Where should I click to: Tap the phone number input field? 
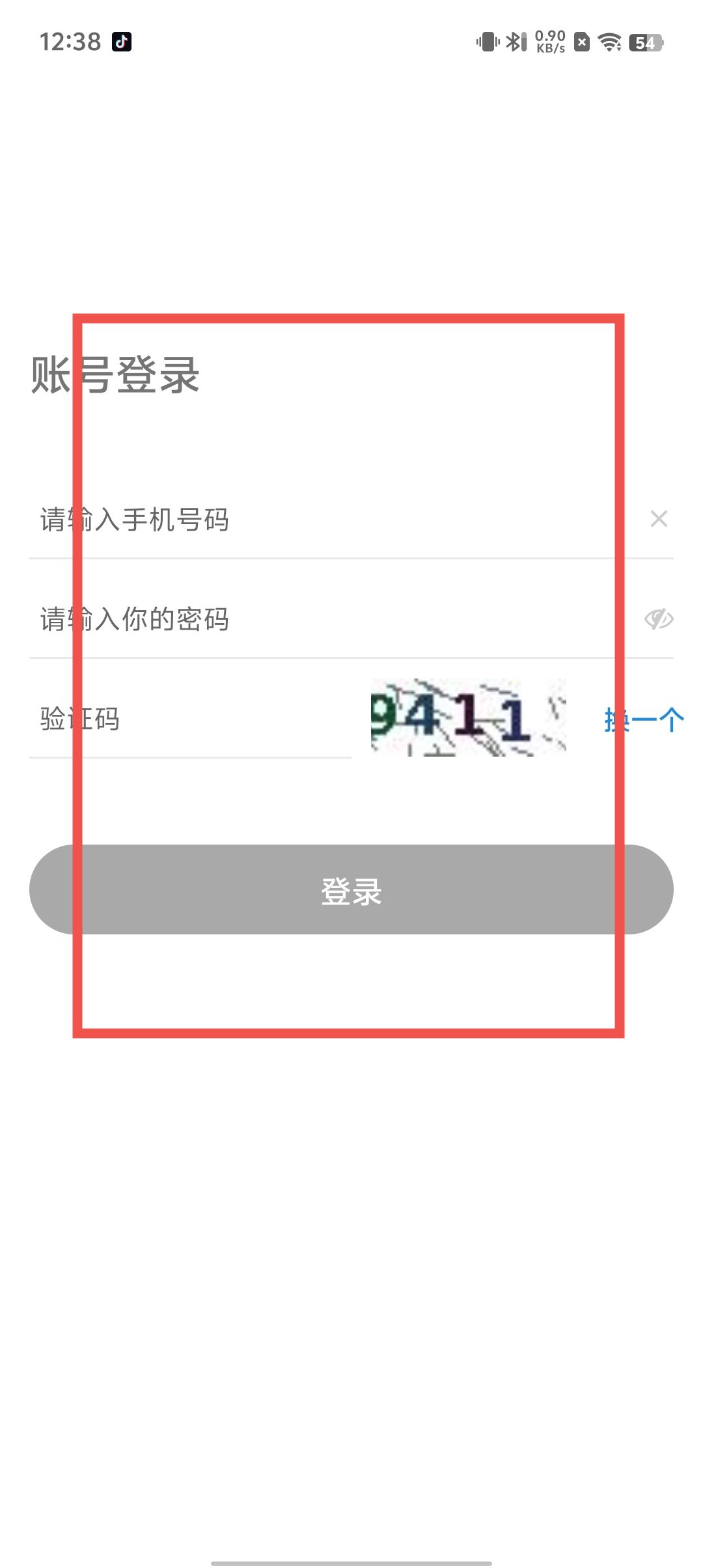325,520
